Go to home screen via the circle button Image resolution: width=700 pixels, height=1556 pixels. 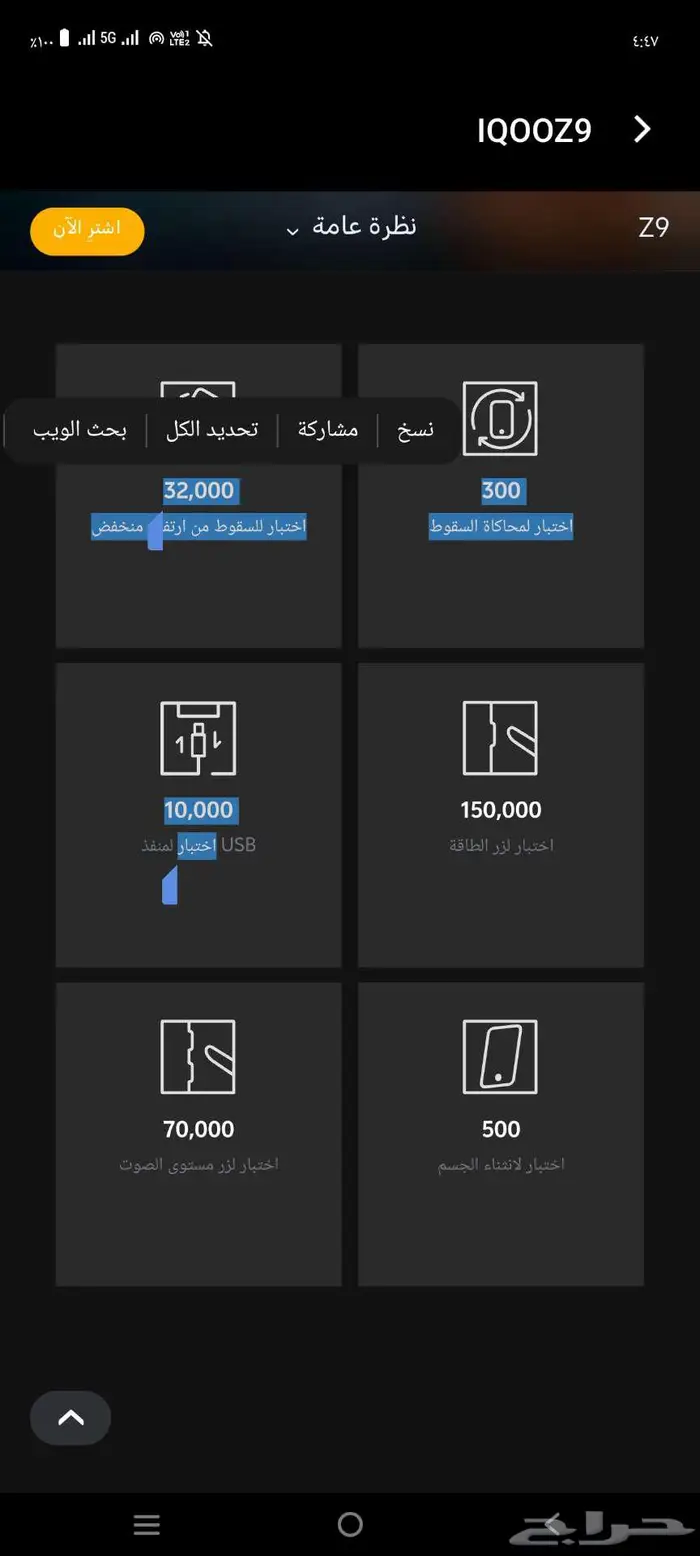(x=350, y=1524)
